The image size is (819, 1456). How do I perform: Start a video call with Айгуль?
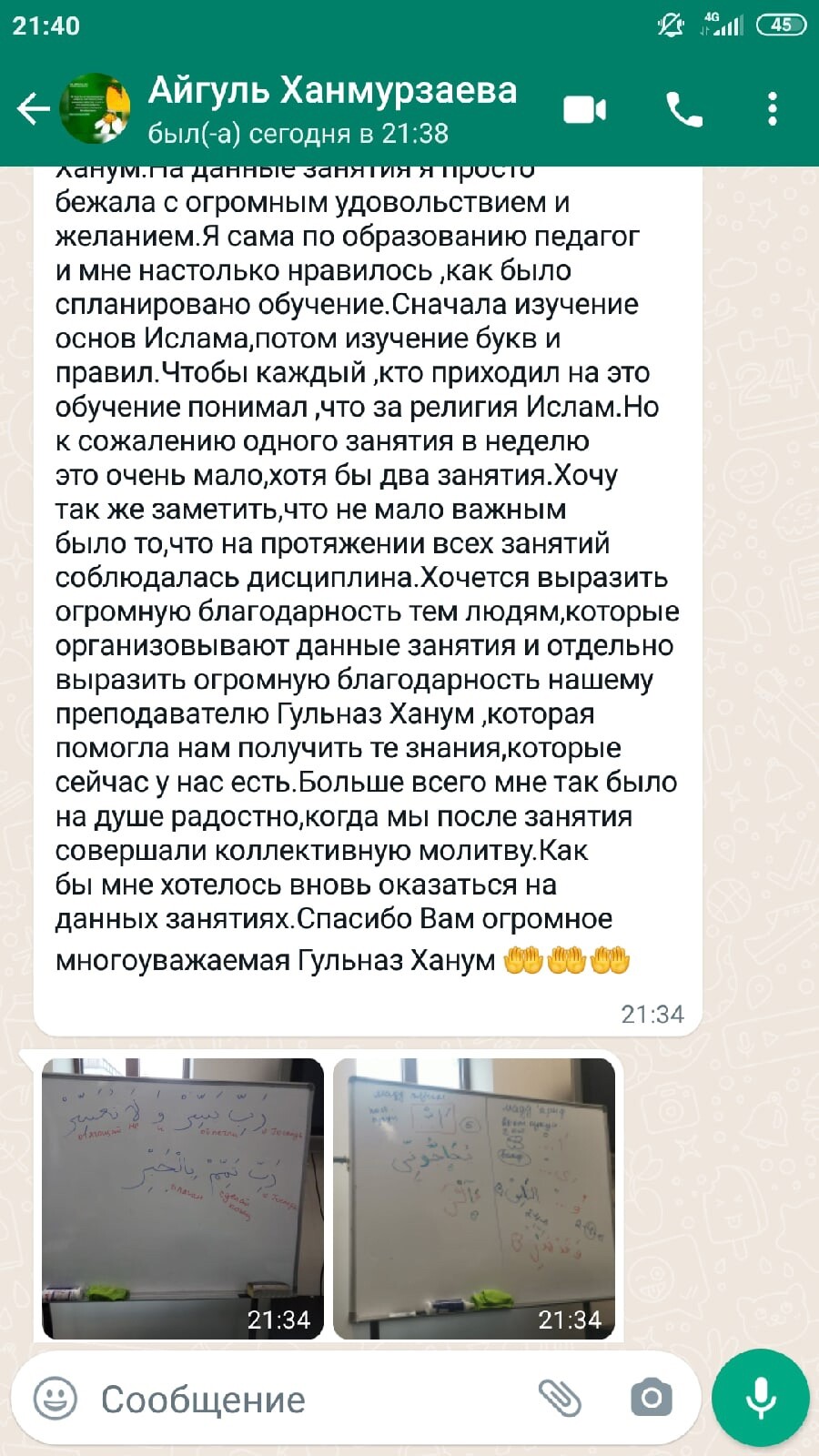(x=584, y=110)
